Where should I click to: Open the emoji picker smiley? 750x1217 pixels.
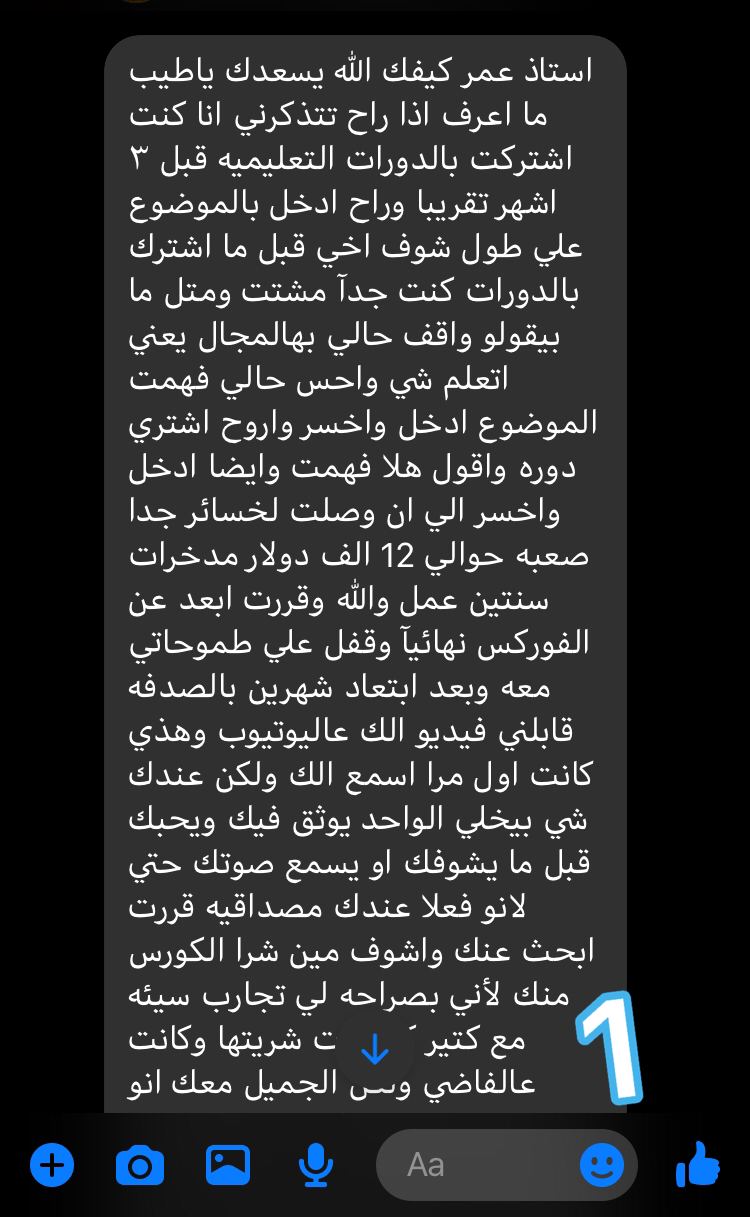(x=602, y=1165)
